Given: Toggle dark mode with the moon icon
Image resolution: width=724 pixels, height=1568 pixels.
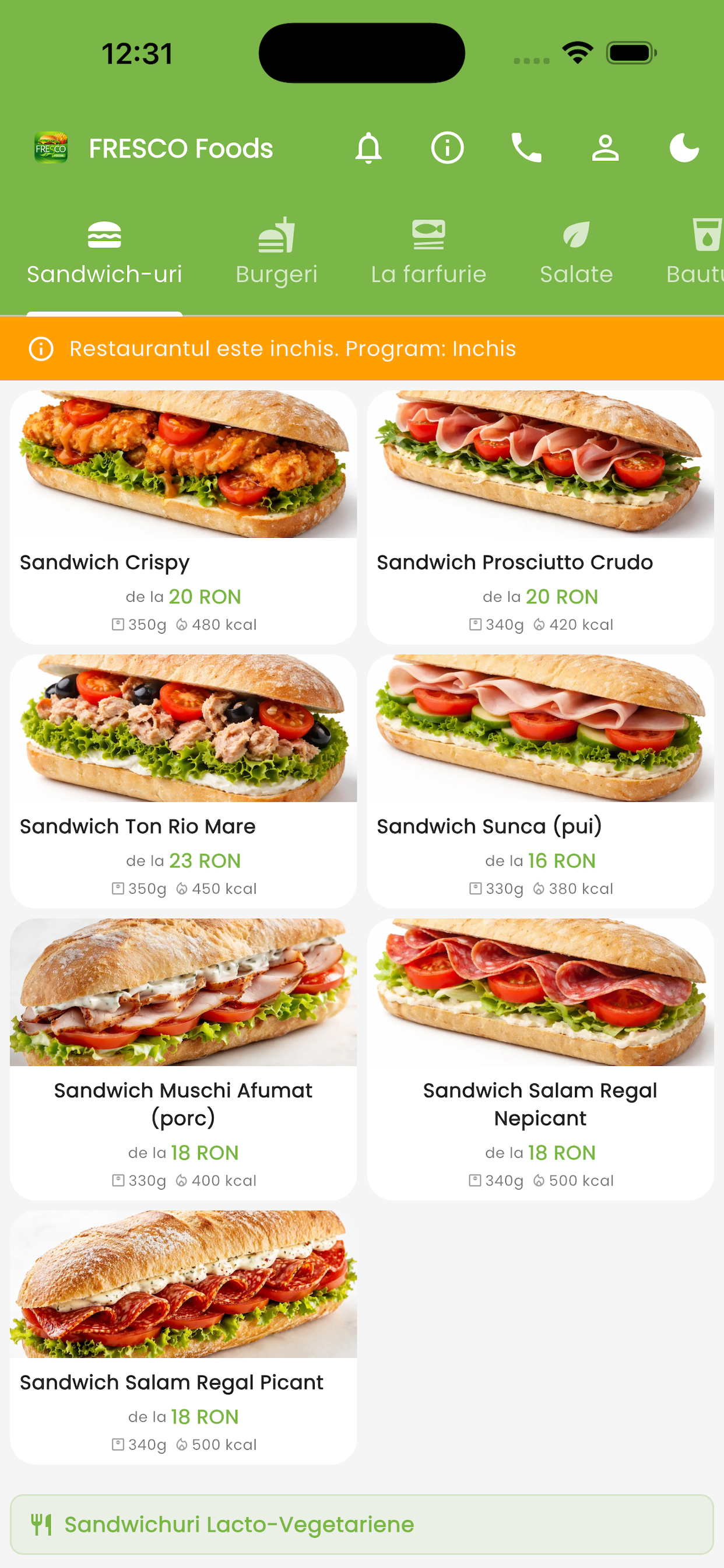Looking at the screenshot, I should (684, 148).
